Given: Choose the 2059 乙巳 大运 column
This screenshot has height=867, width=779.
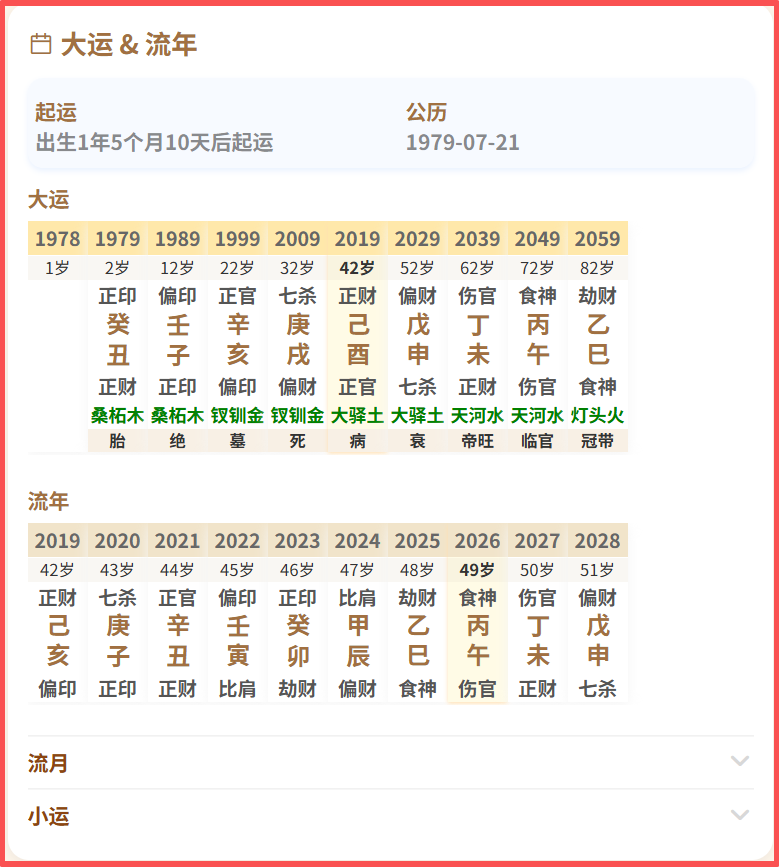Looking at the screenshot, I should (598, 340).
